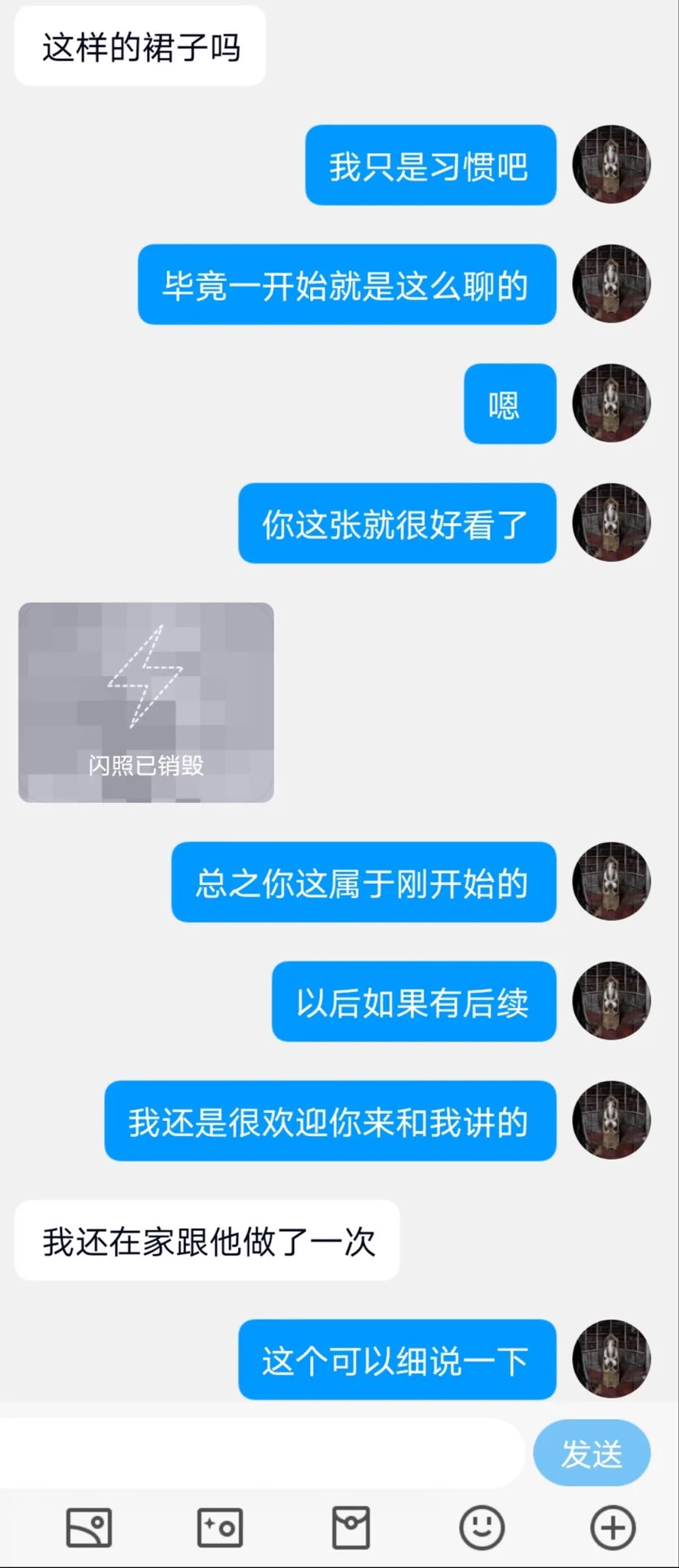Open the red packet icon
Viewport: 679px width, 1568px height.
351,1527
